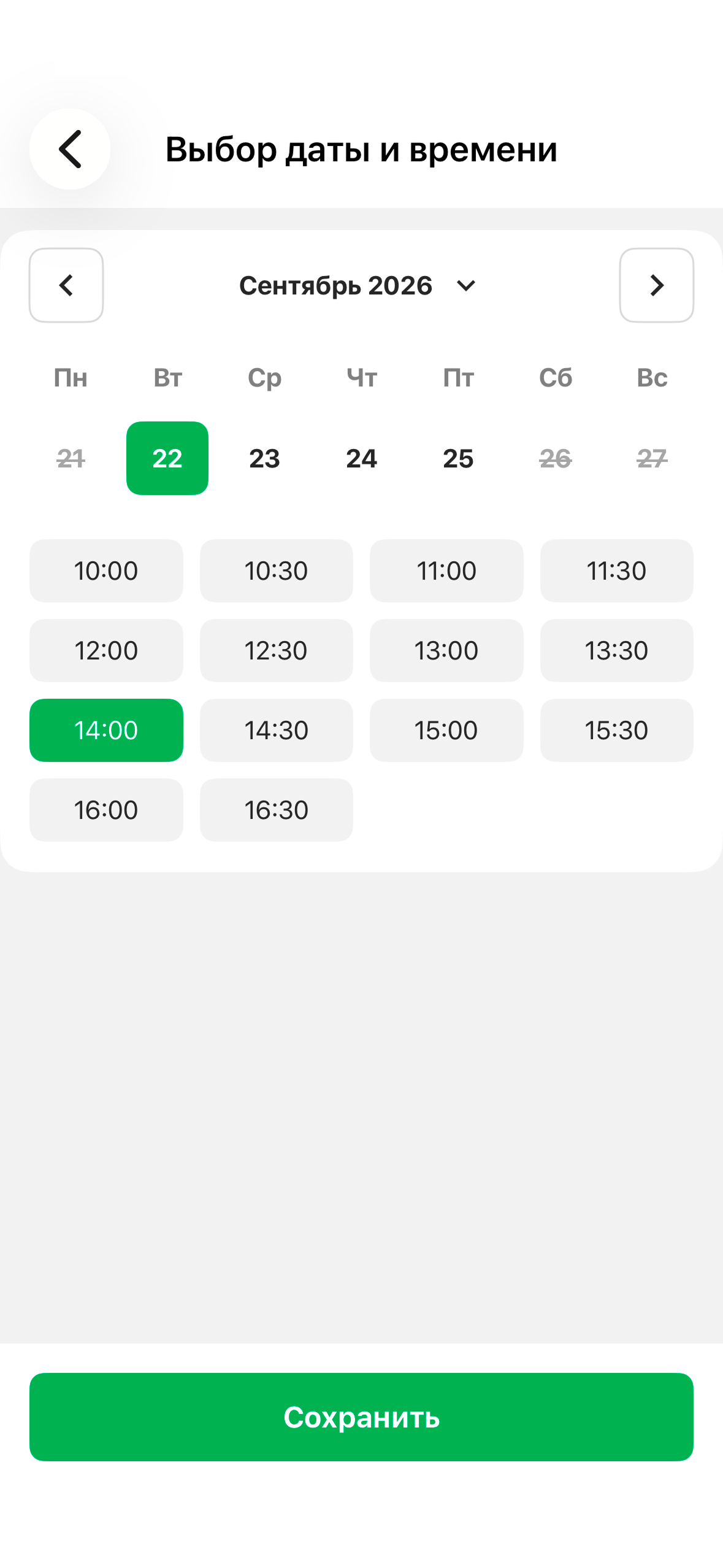
Task: Choose 13:00 as the time
Action: click(x=446, y=650)
